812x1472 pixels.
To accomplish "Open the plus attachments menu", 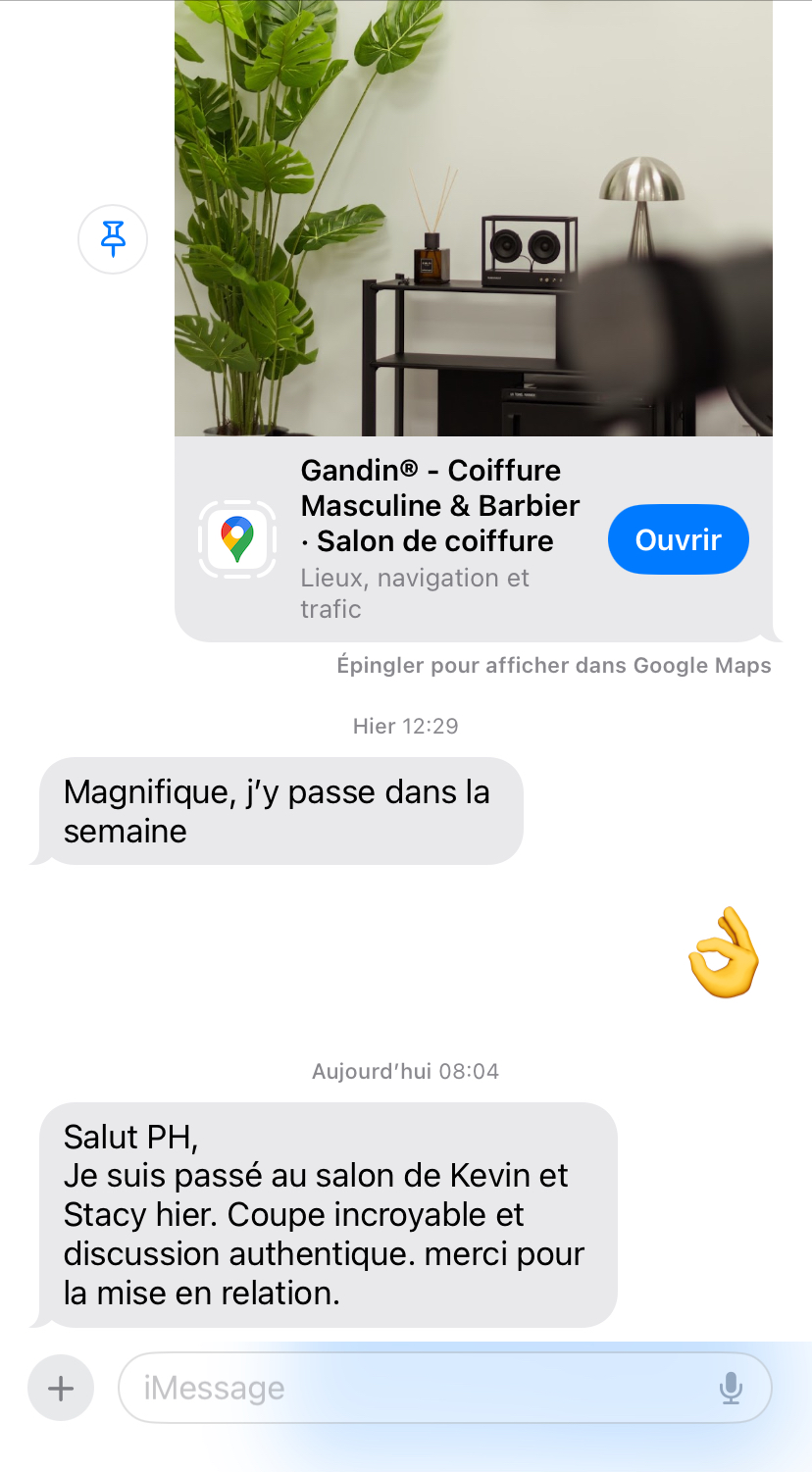I will 61,1388.
